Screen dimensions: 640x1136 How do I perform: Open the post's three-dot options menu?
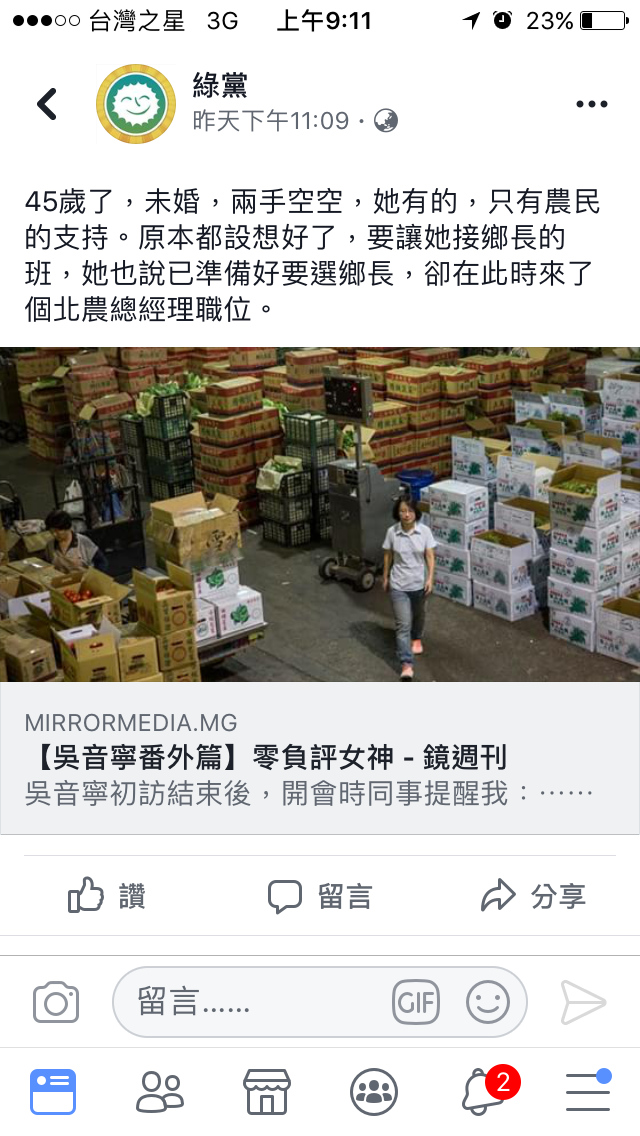coord(591,104)
